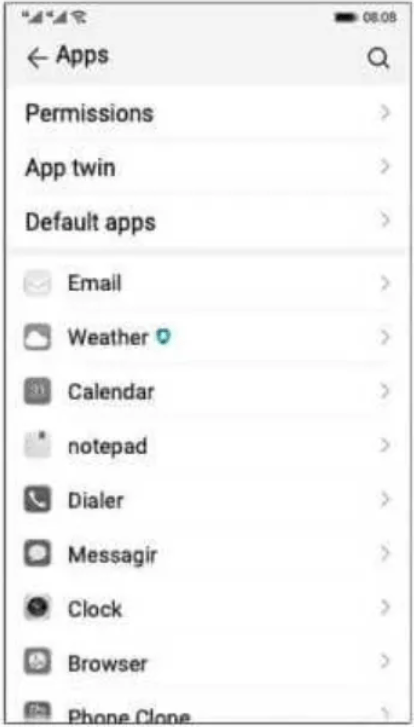The image size is (414, 727).
Task: View the Browser app details
Action: 207,663
